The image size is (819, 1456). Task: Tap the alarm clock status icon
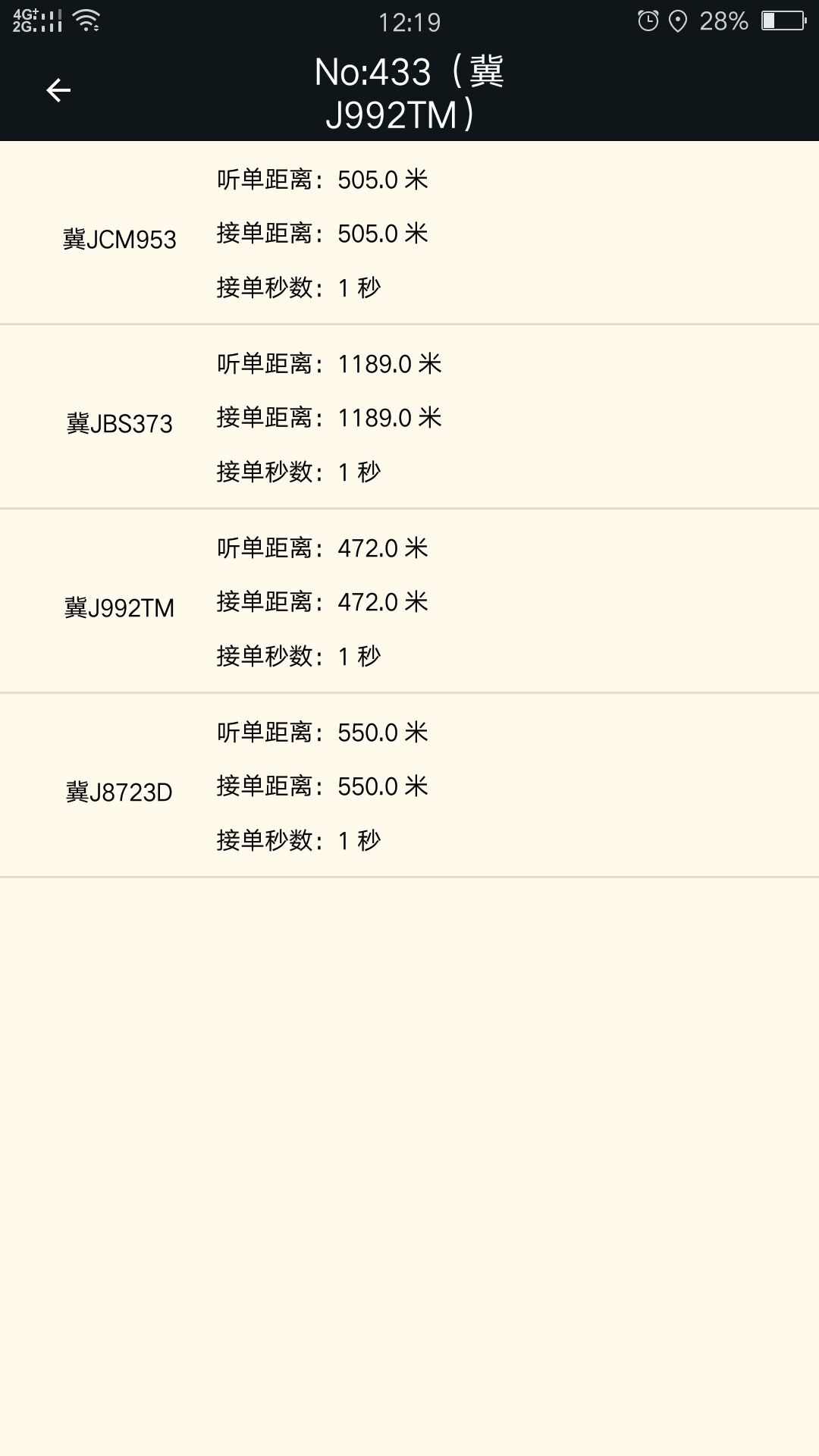648,20
